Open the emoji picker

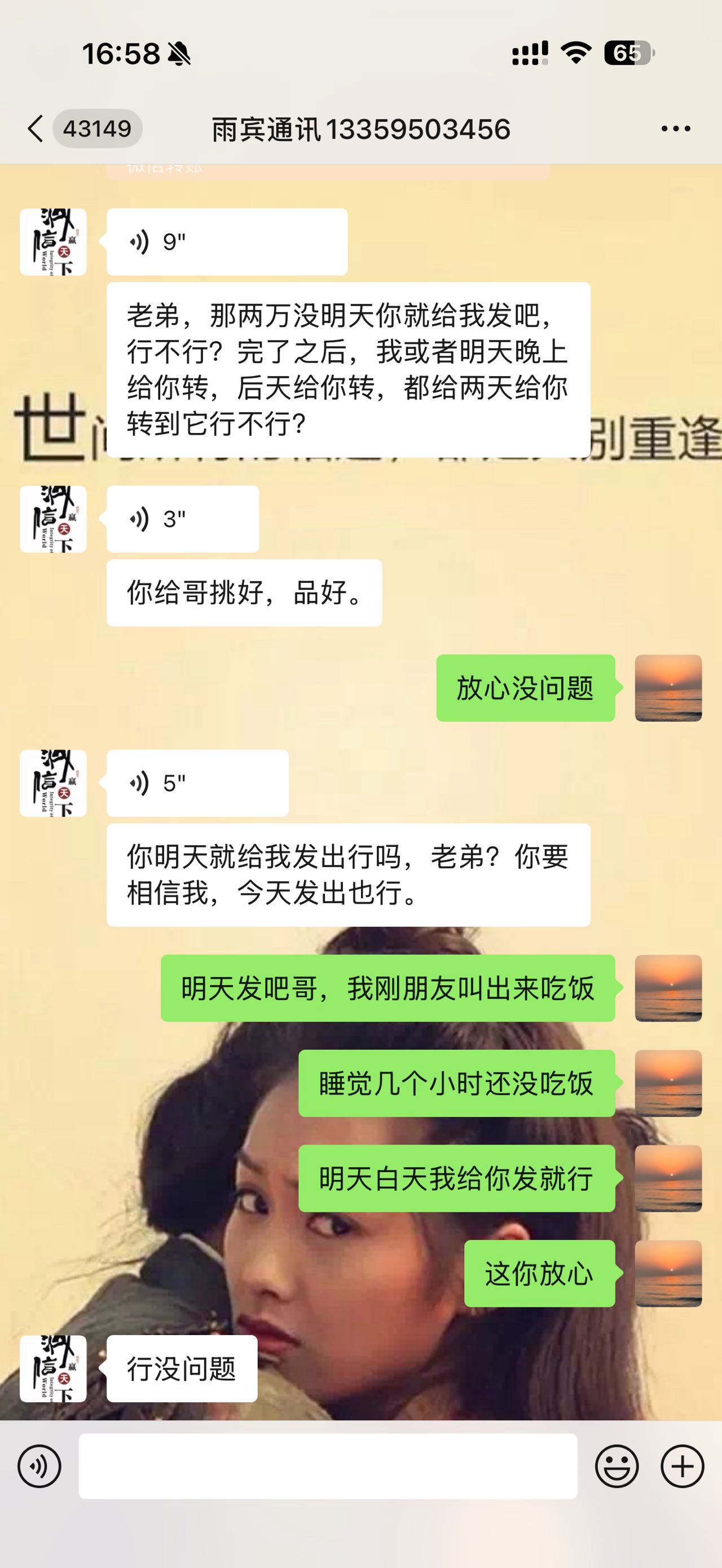pos(616,1467)
